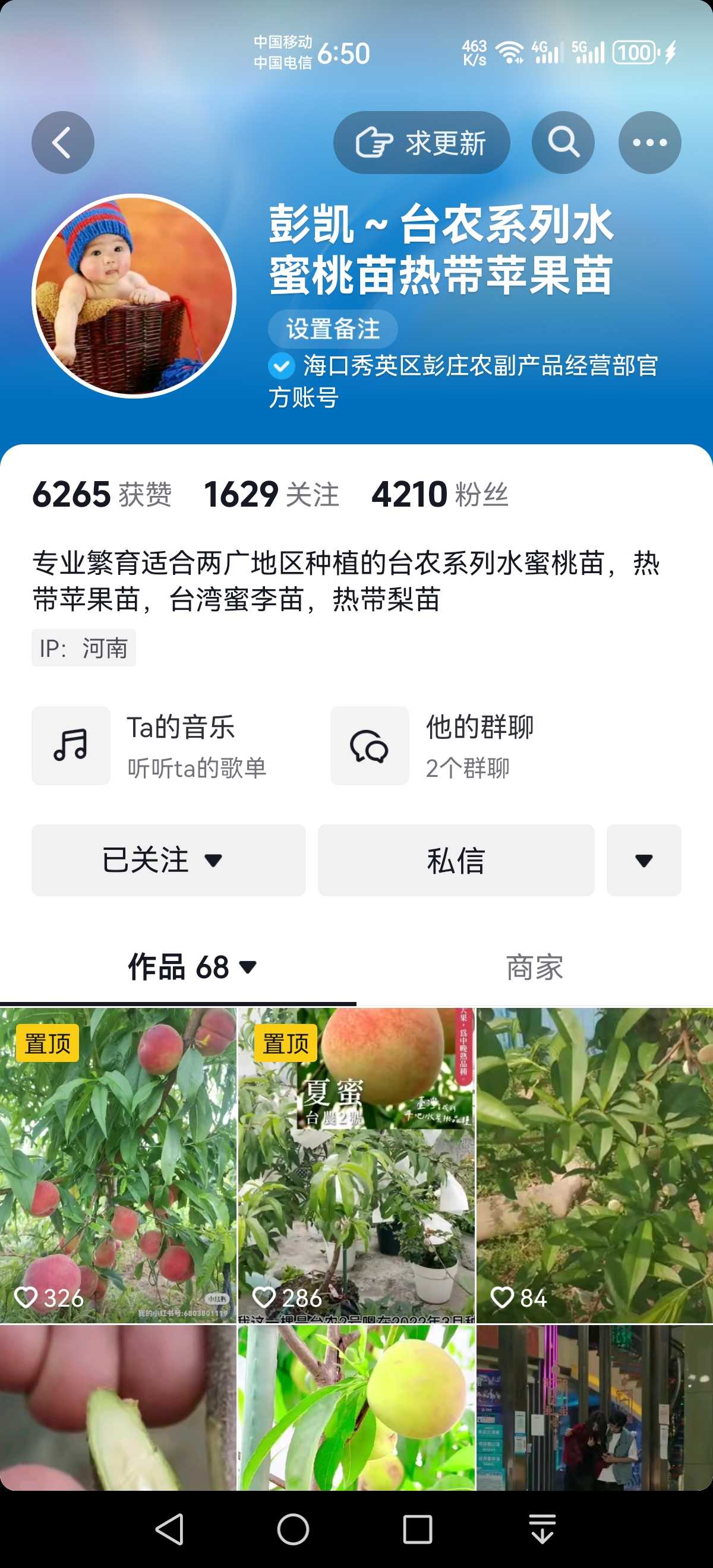Viewport: 713px width, 1568px height.
Task: Open the pinned 夏蜜 video with 286 likes
Action: pyautogui.click(x=356, y=1166)
